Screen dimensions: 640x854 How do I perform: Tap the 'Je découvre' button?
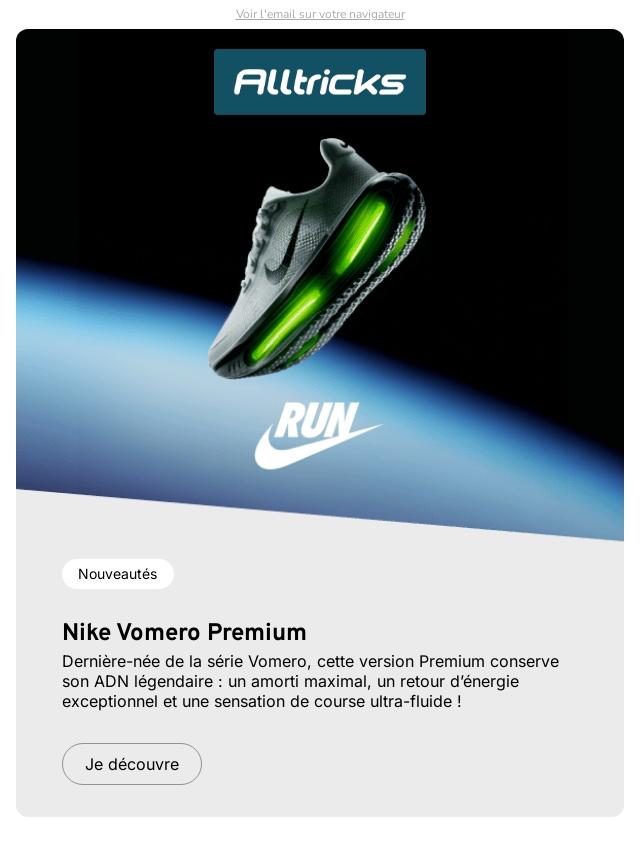click(x=132, y=764)
